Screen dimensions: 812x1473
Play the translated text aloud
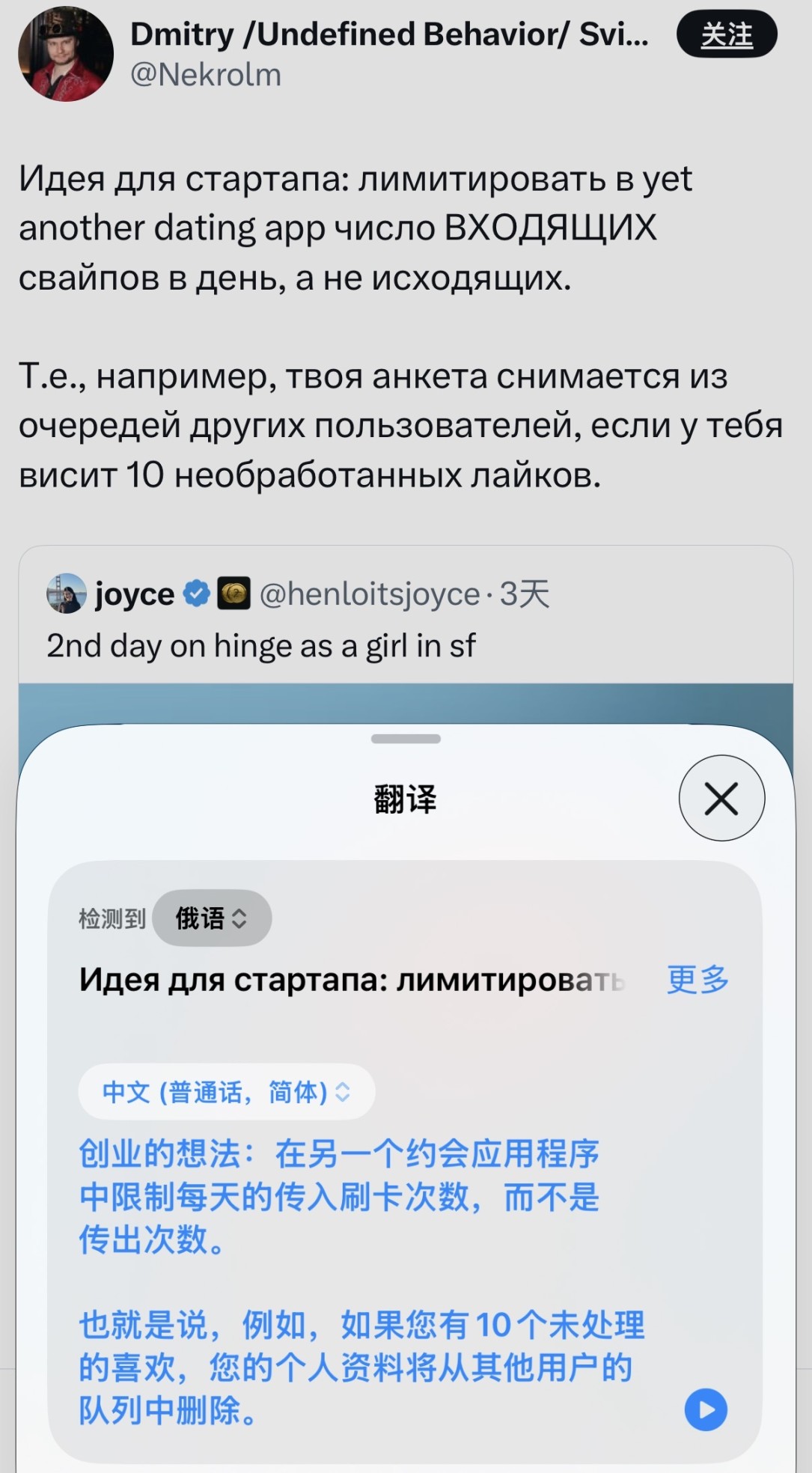click(x=706, y=1410)
